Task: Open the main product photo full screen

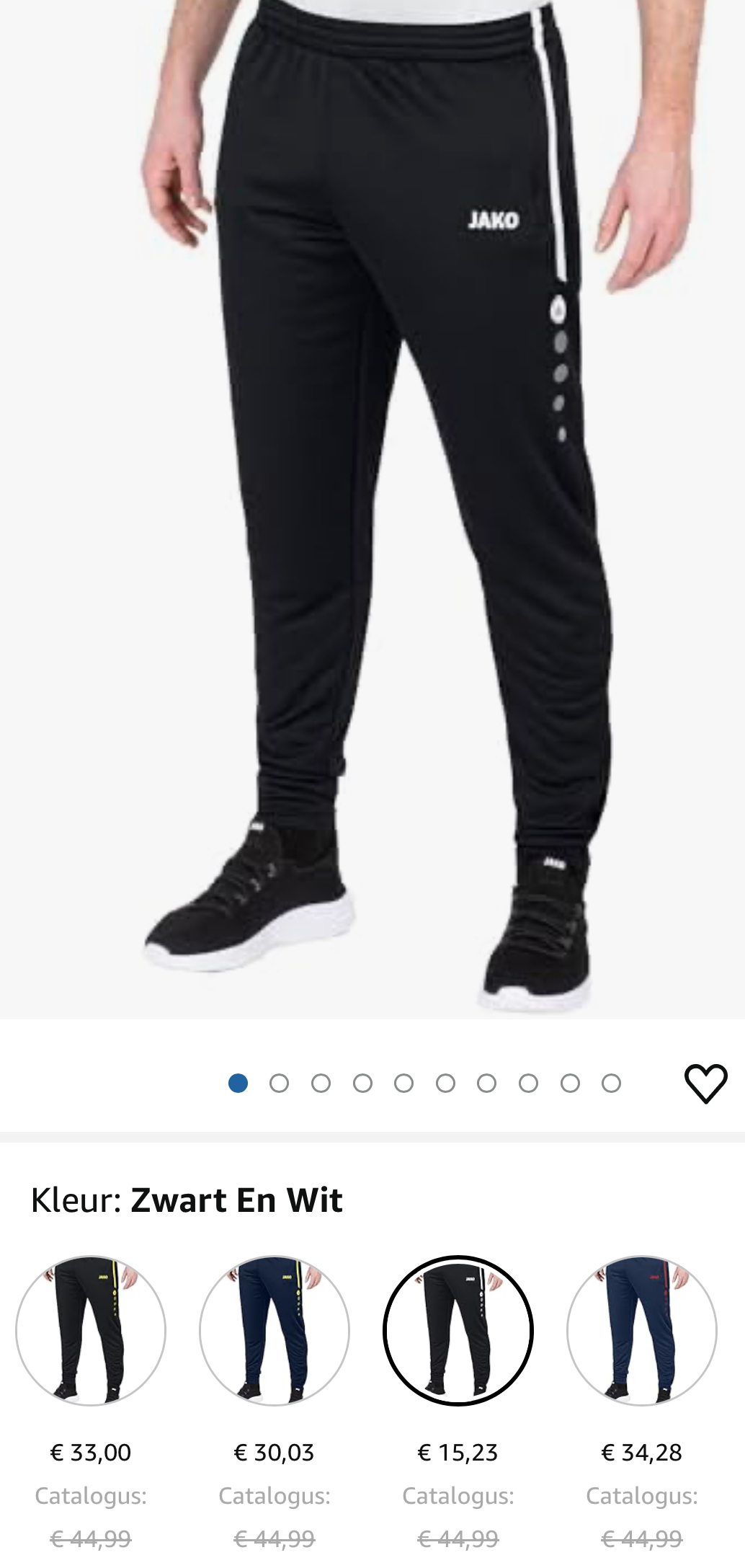Action: pos(372,505)
